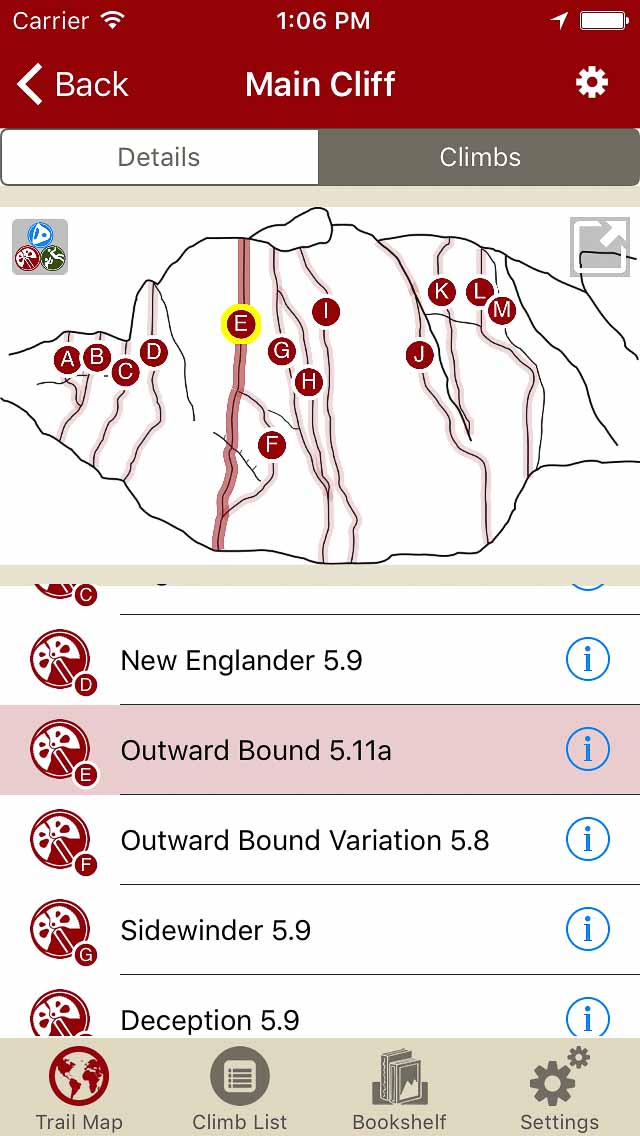Viewport: 640px width, 1136px height.
Task: Show info for Outward Bound 5.11a
Action: [x=587, y=750]
